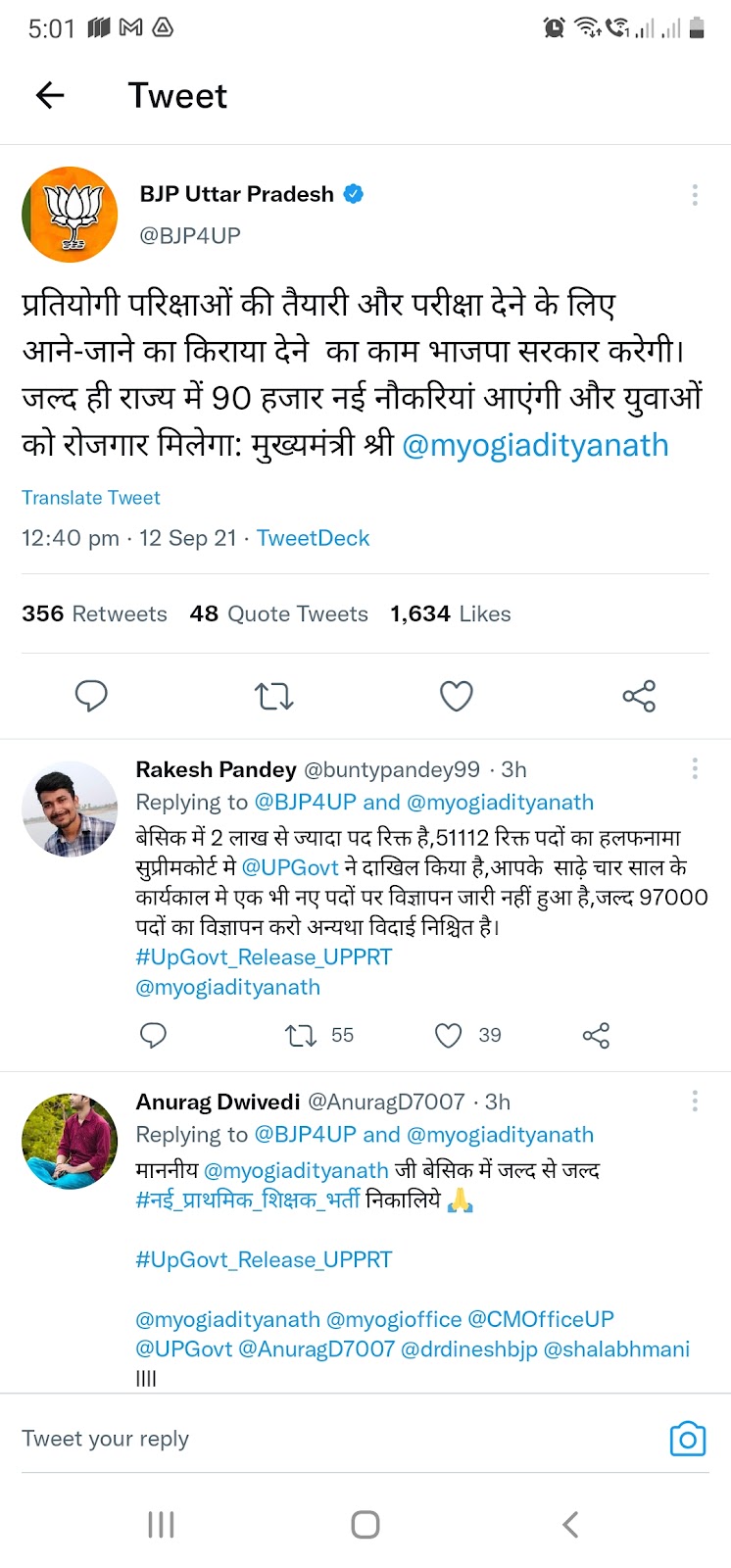Attach a photo with the camera icon
This screenshot has height=1568, width=731.
688,1439
